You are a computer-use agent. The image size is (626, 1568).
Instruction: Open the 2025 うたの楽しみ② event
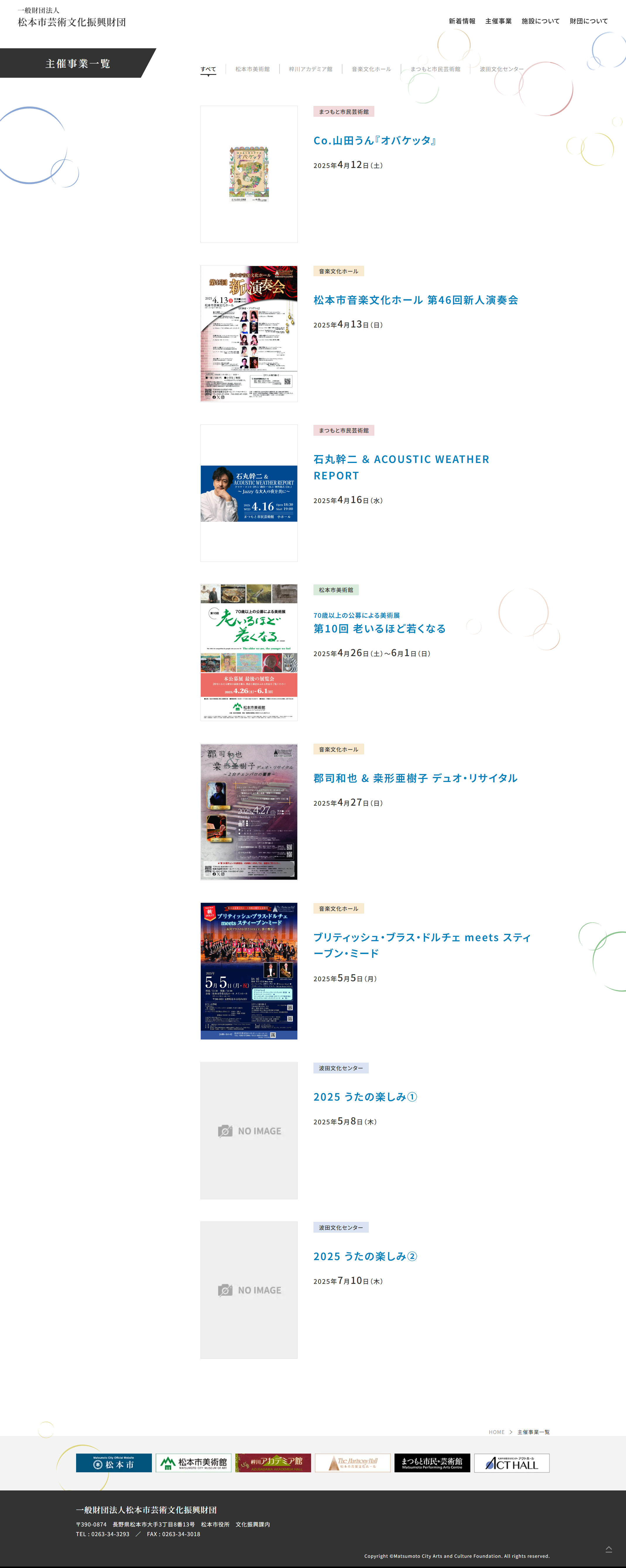pos(365,1256)
